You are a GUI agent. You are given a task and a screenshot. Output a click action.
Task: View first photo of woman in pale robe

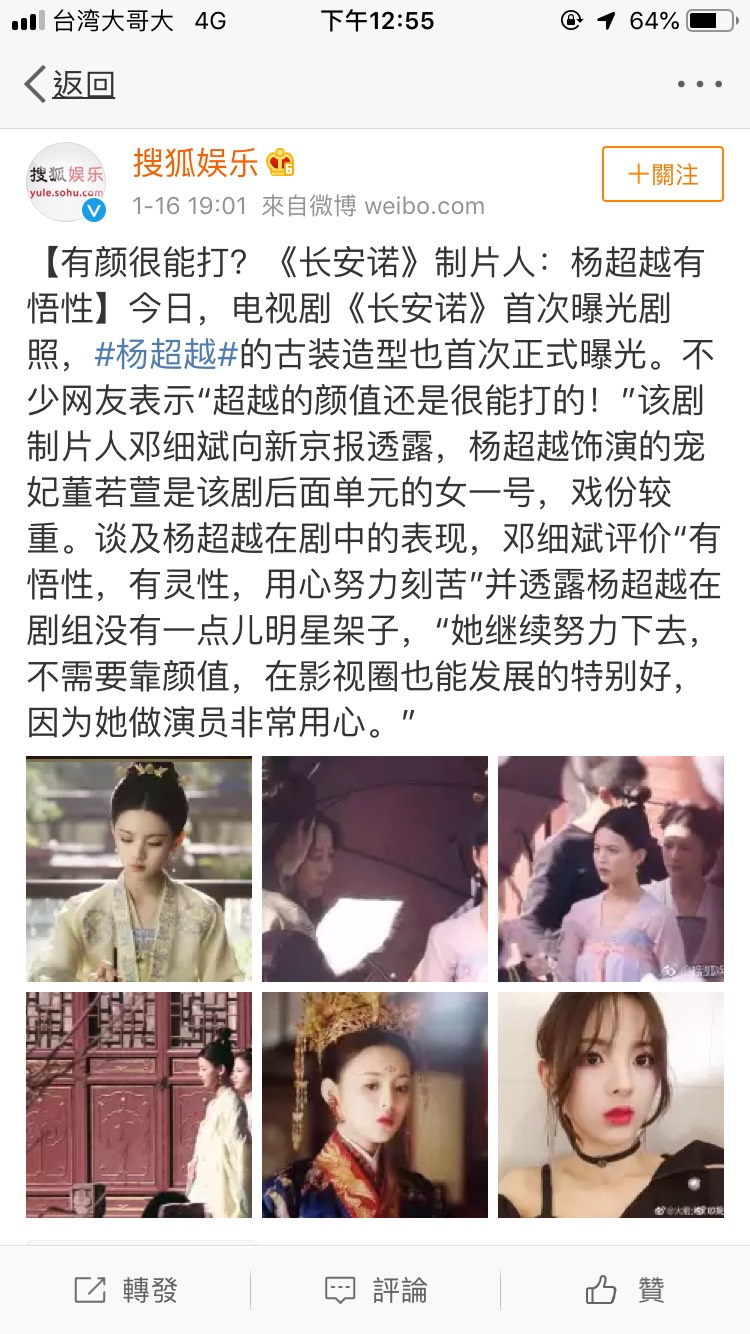pos(139,868)
